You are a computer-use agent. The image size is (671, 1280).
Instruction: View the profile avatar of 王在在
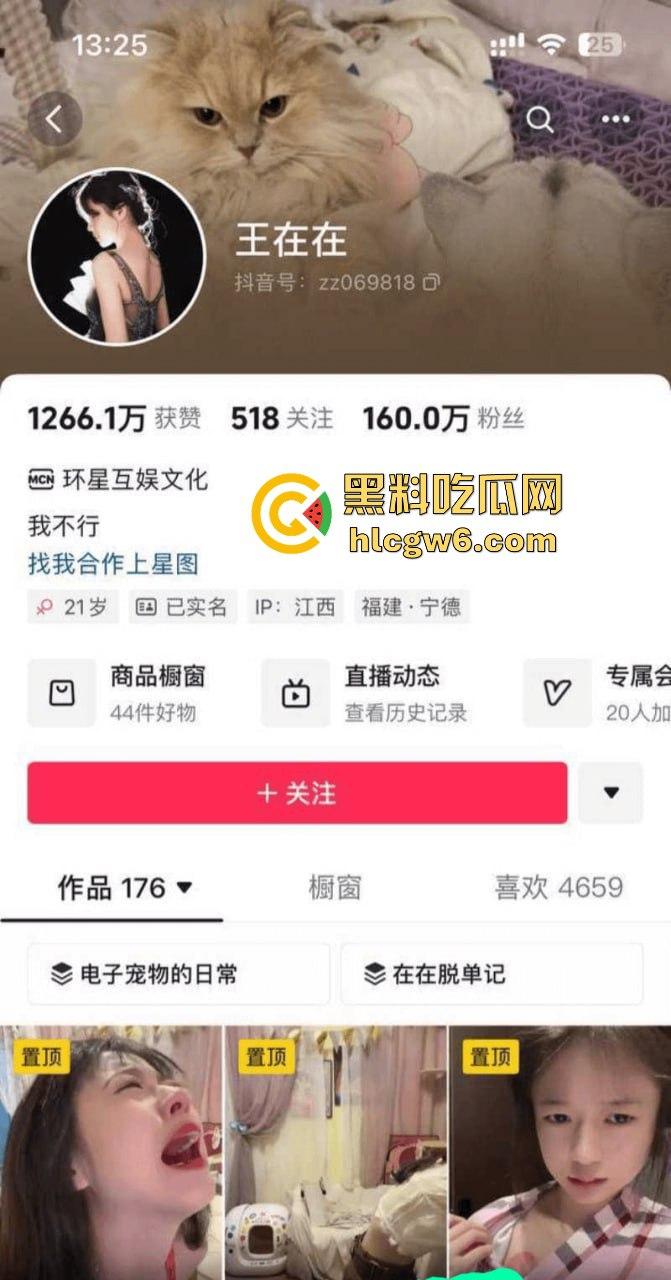(x=117, y=258)
